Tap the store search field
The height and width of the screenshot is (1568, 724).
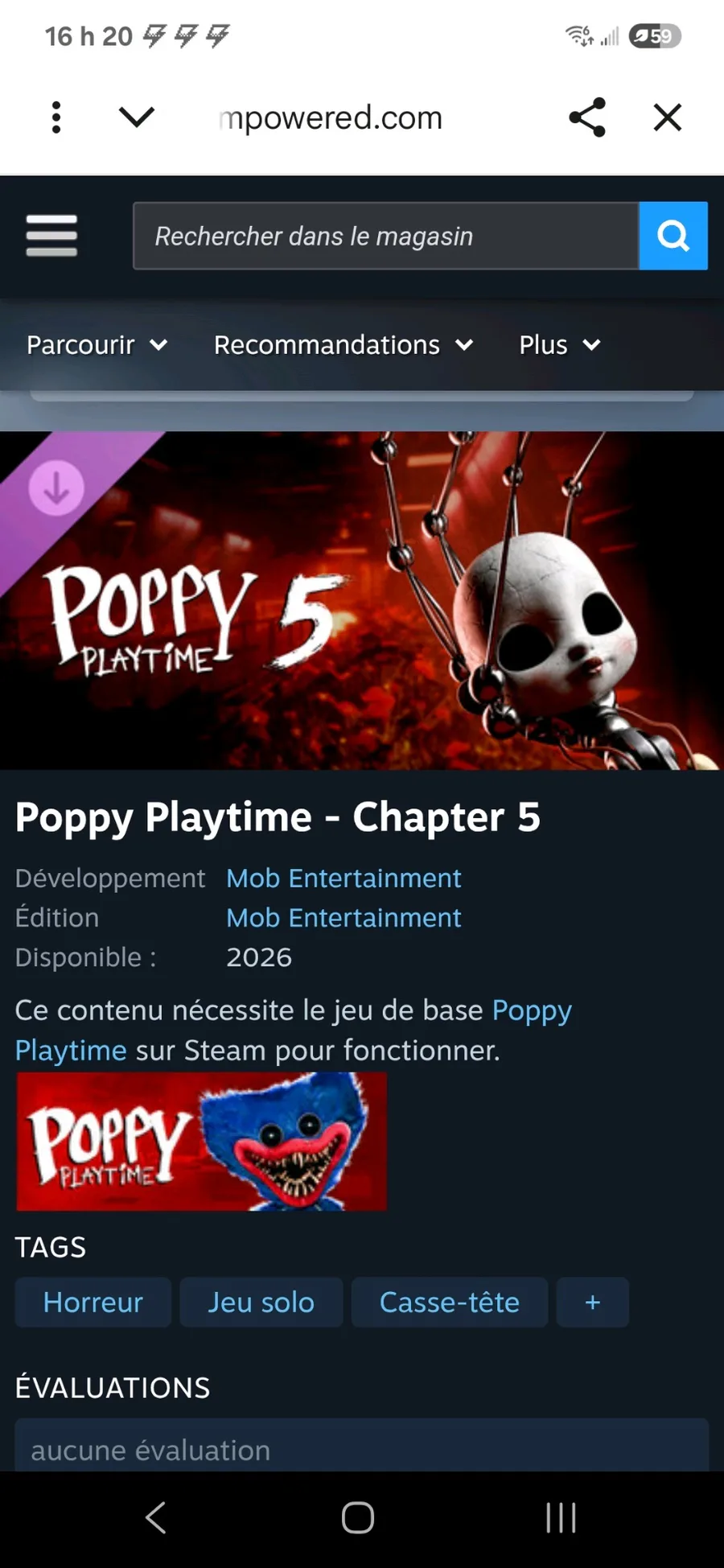[385, 236]
